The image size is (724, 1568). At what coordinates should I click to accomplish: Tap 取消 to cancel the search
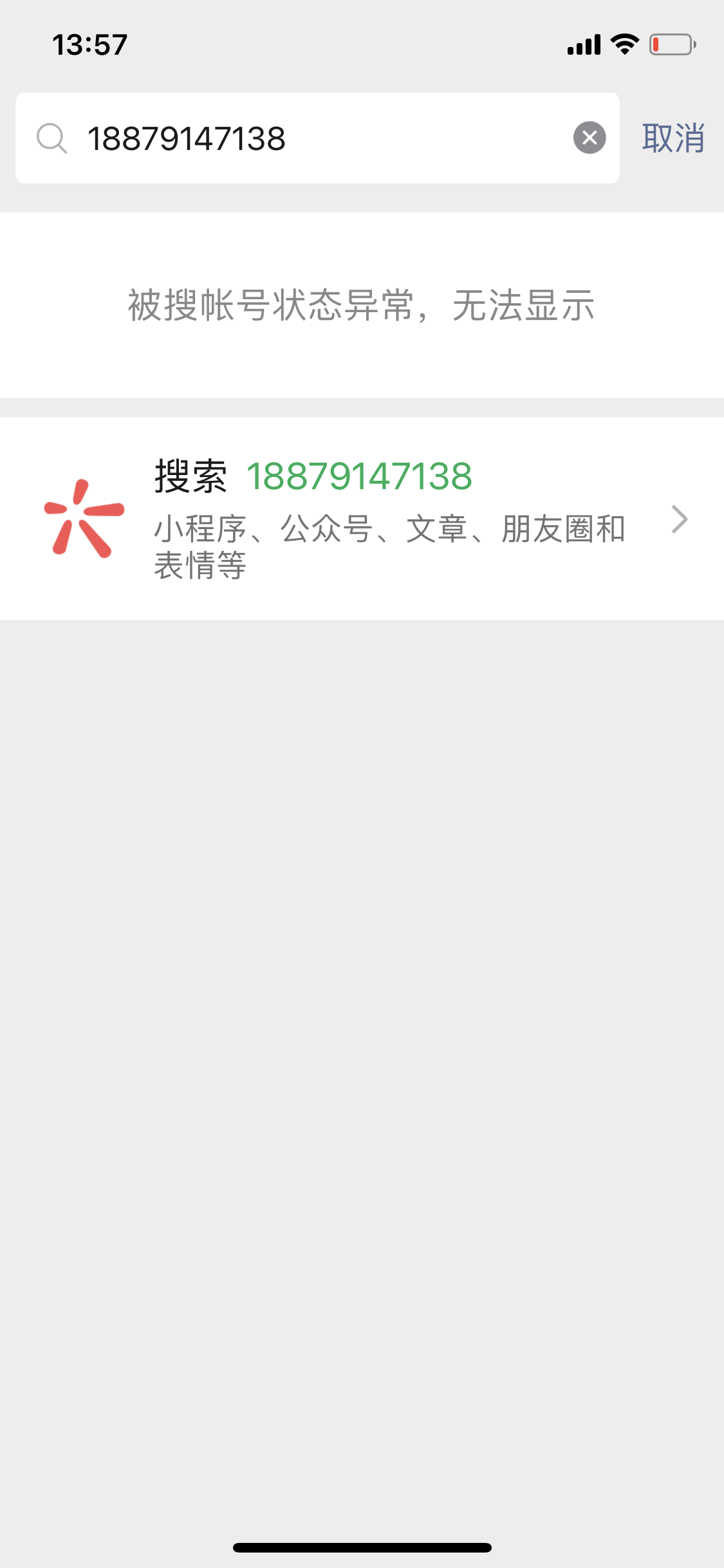[673, 138]
